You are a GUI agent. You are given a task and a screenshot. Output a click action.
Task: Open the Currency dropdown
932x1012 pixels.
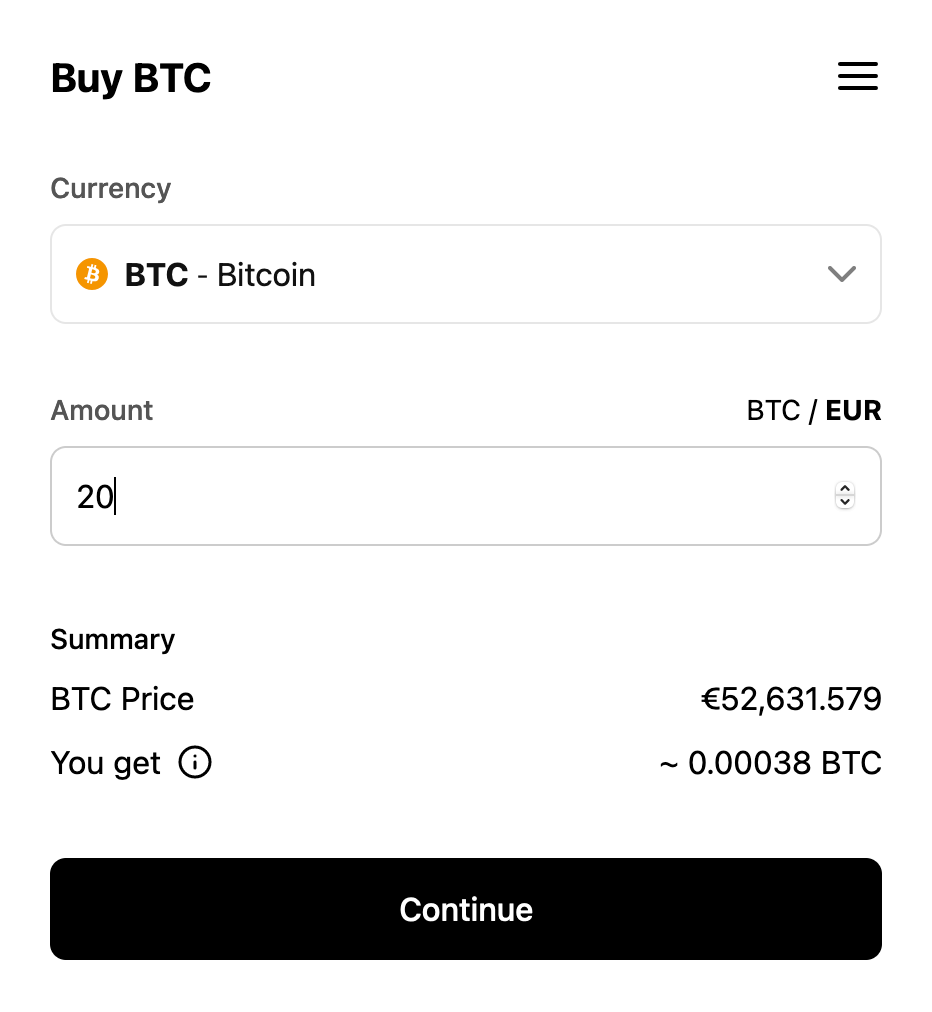pos(466,274)
